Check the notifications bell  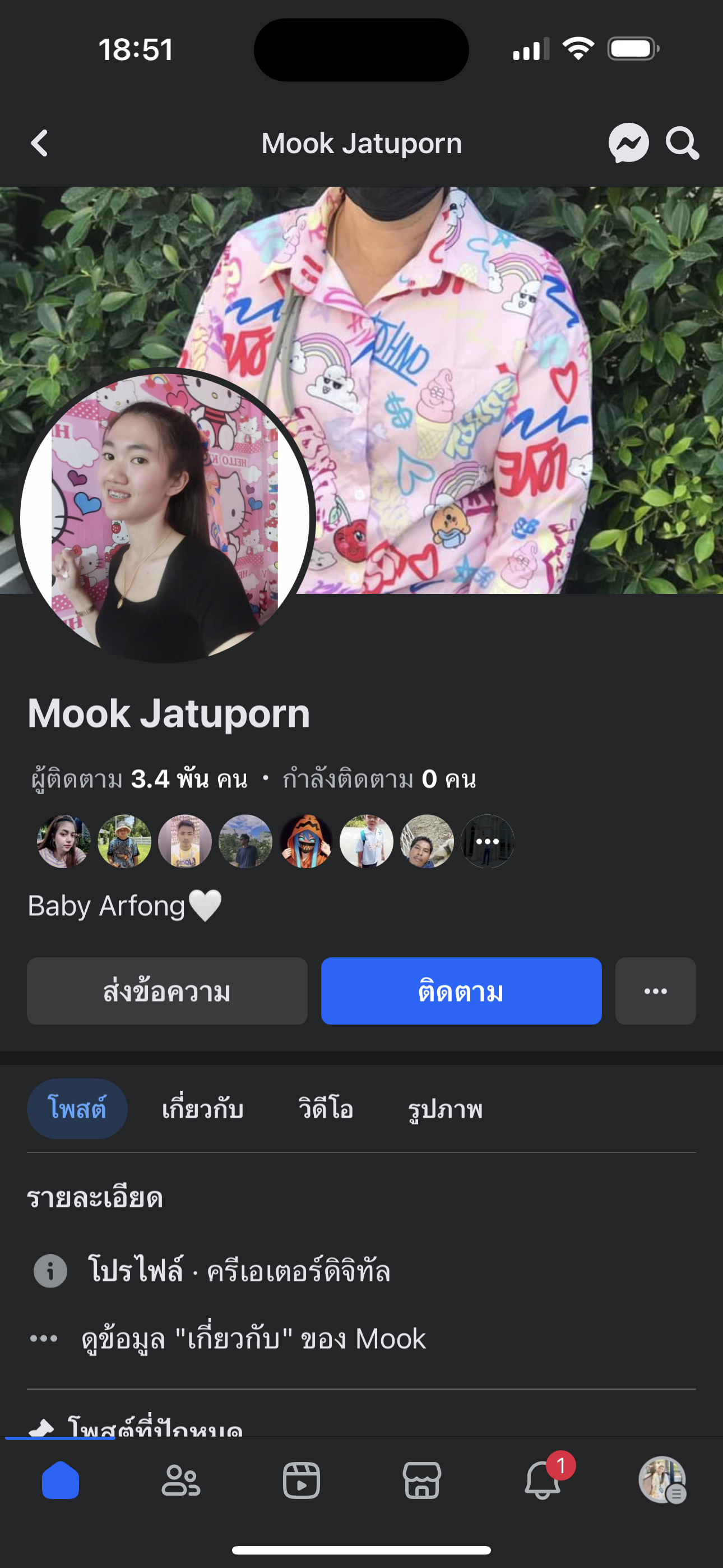(543, 1481)
